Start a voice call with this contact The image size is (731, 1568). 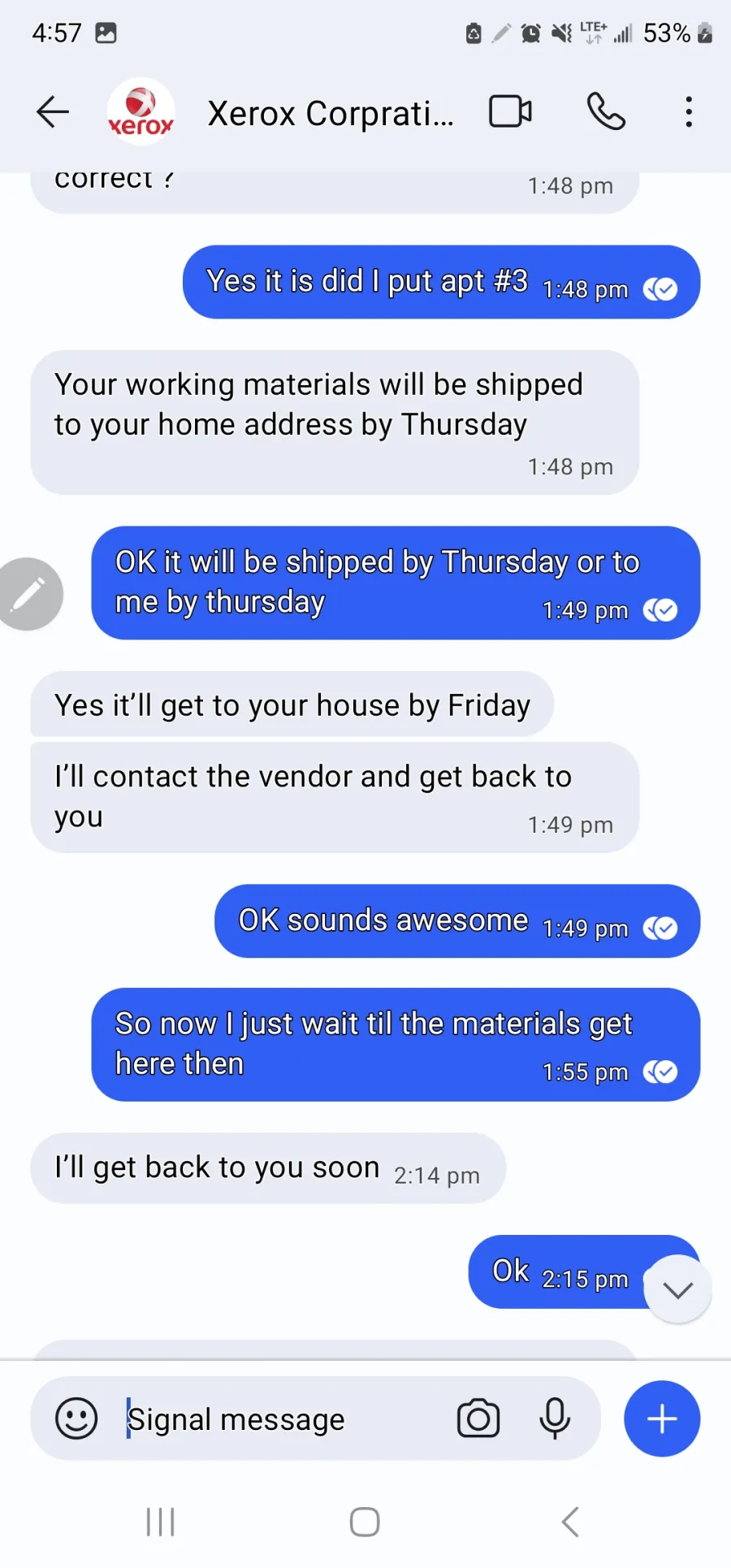606,112
